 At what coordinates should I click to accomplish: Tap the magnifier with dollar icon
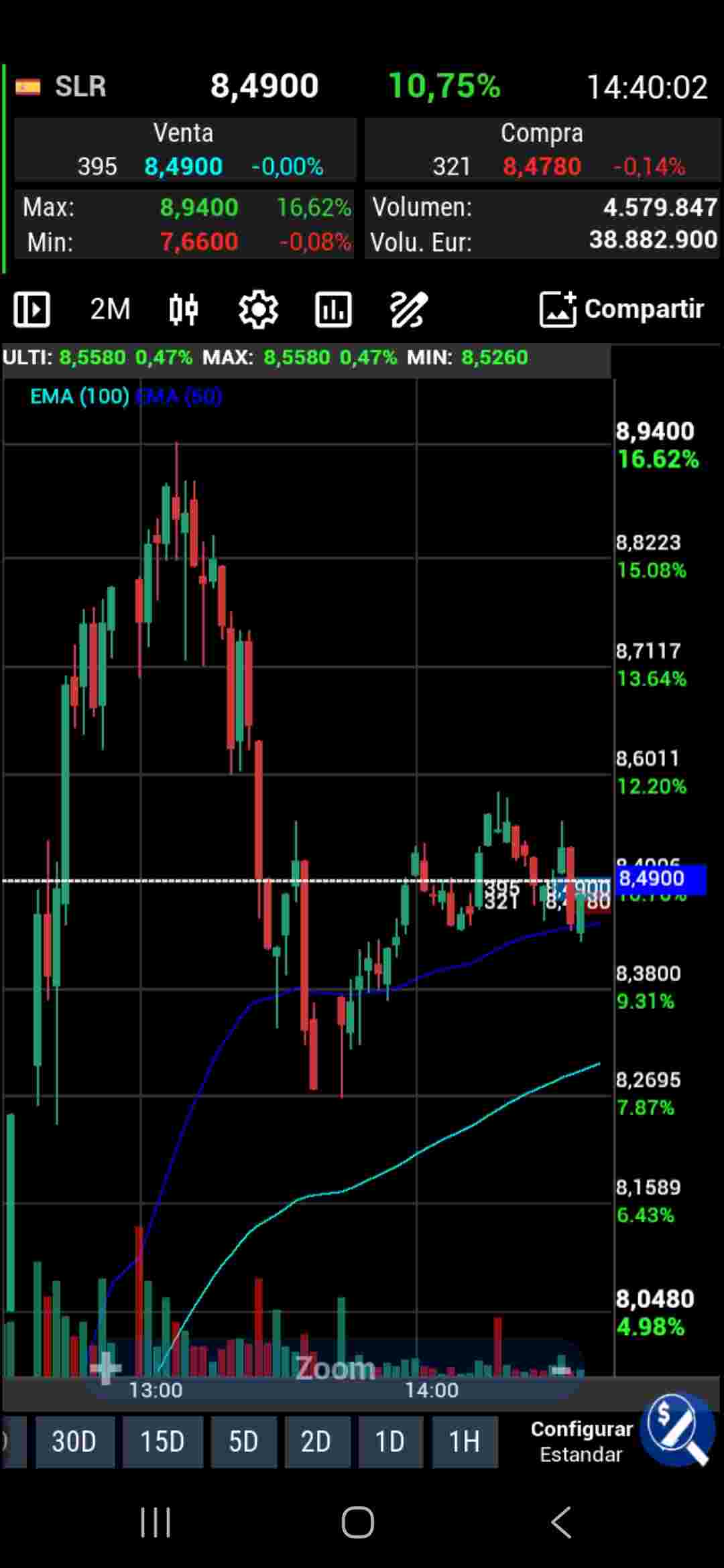(x=678, y=1429)
